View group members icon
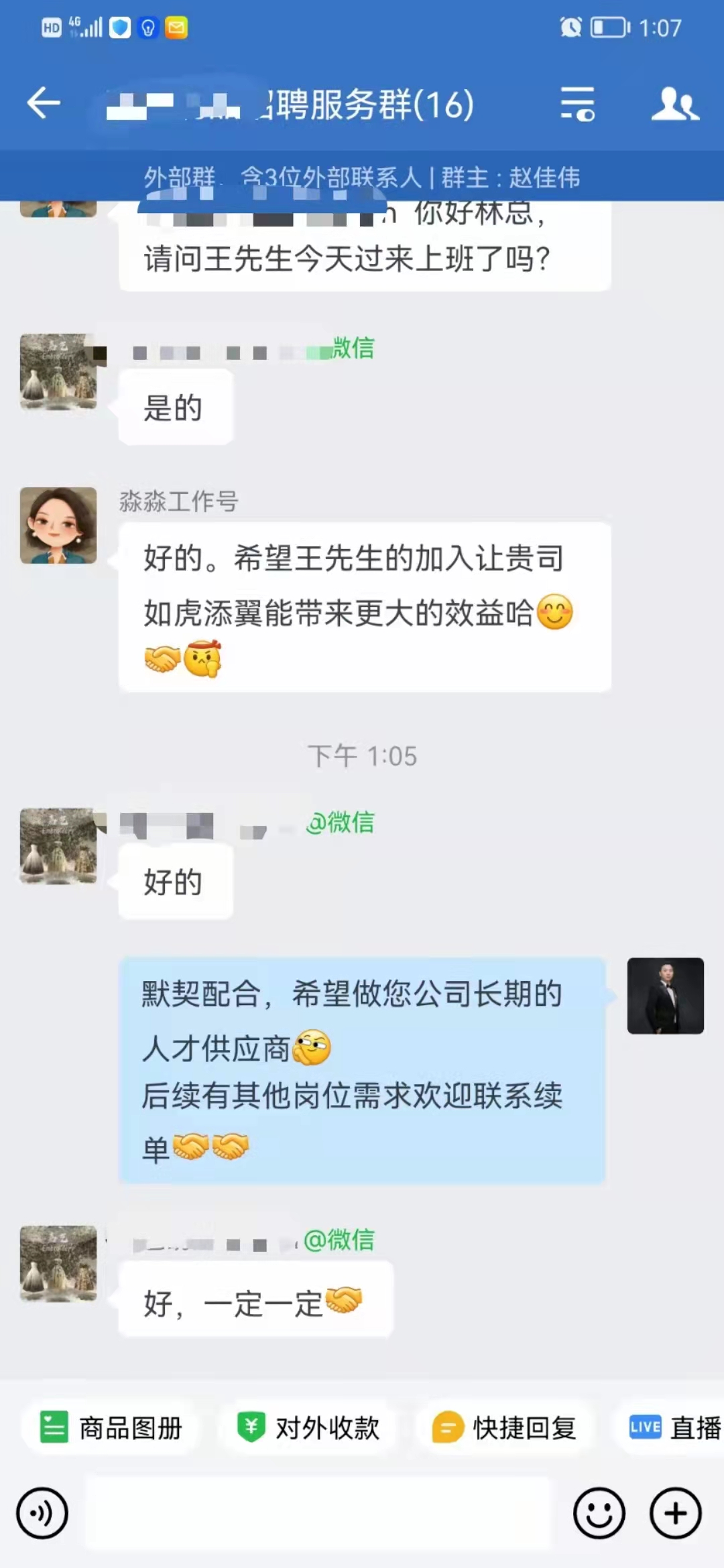724x1568 pixels. [x=674, y=104]
